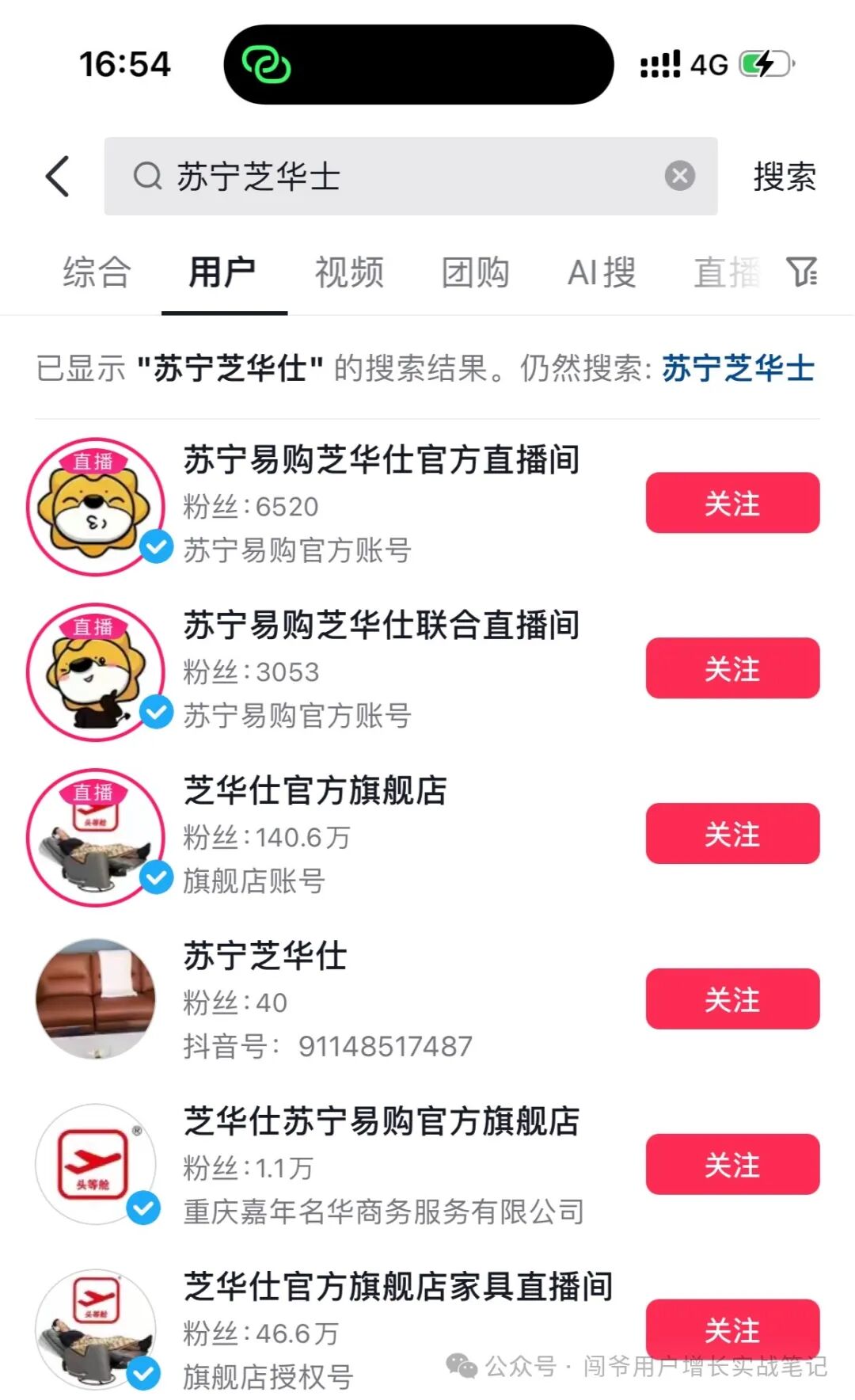
Task: Switch to the 视频 tab
Action: coord(349,272)
